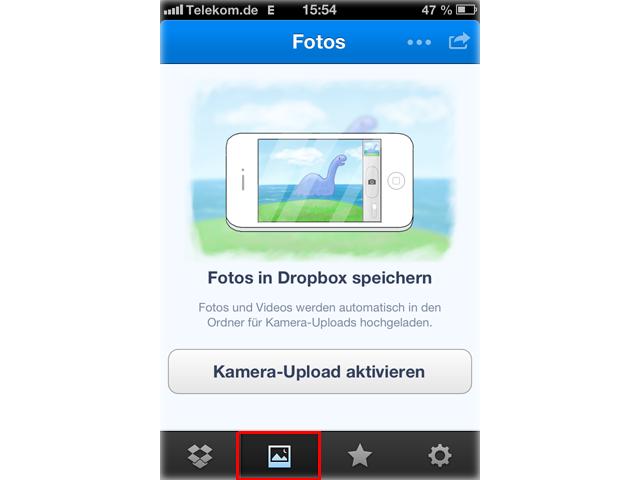The image size is (640, 480).
Task: Open the favorites star tab
Action: click(x=359, y=457)
